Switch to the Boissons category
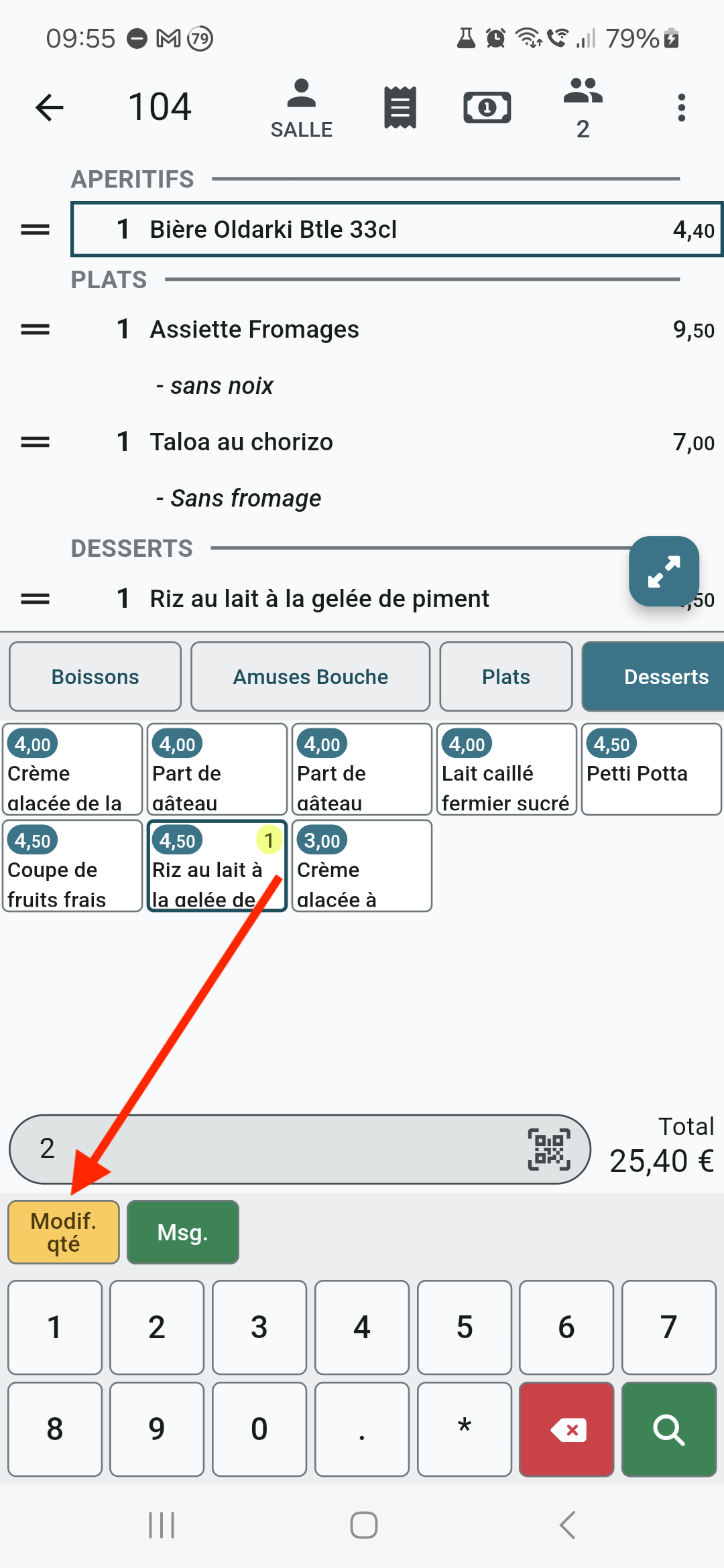724x1568 pixels. (95, 677)
